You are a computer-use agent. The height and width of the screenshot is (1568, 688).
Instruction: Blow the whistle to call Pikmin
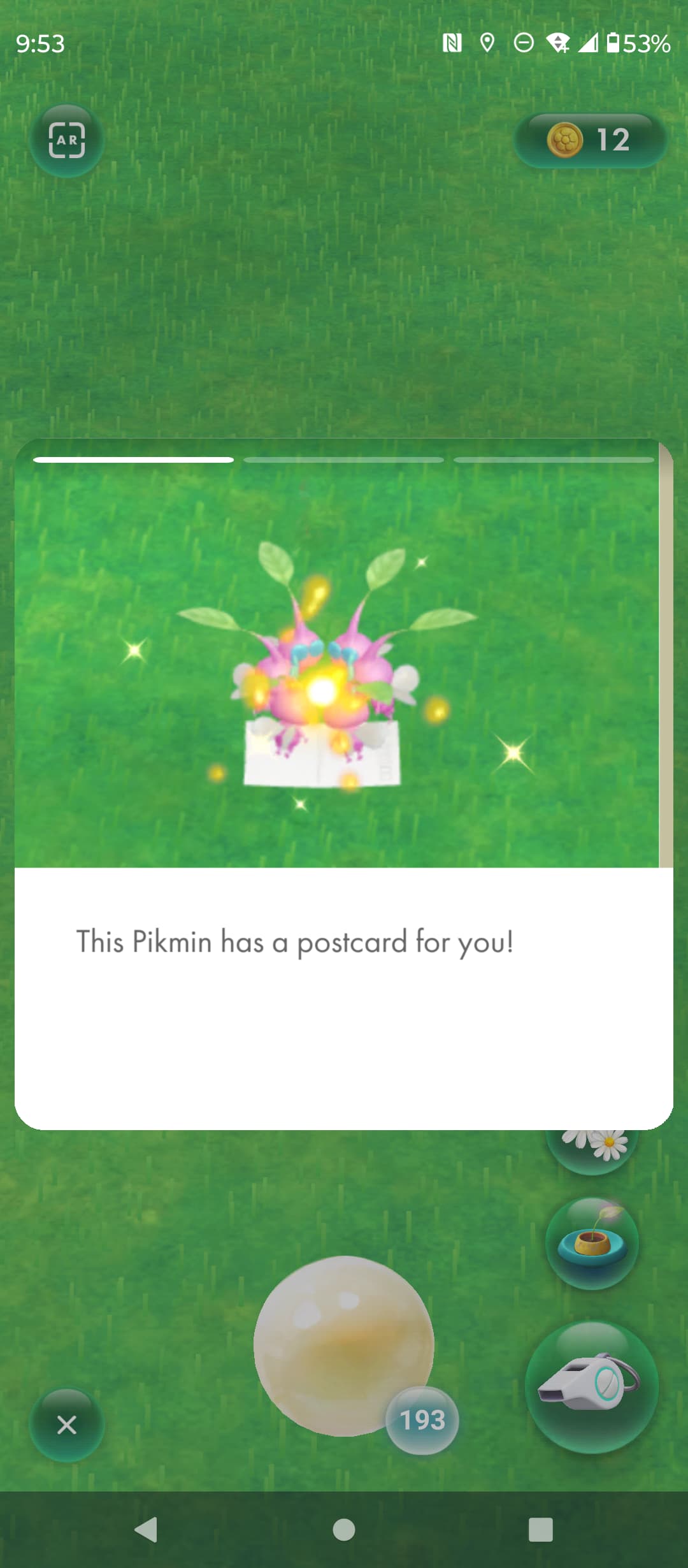tap(591, 1388)
